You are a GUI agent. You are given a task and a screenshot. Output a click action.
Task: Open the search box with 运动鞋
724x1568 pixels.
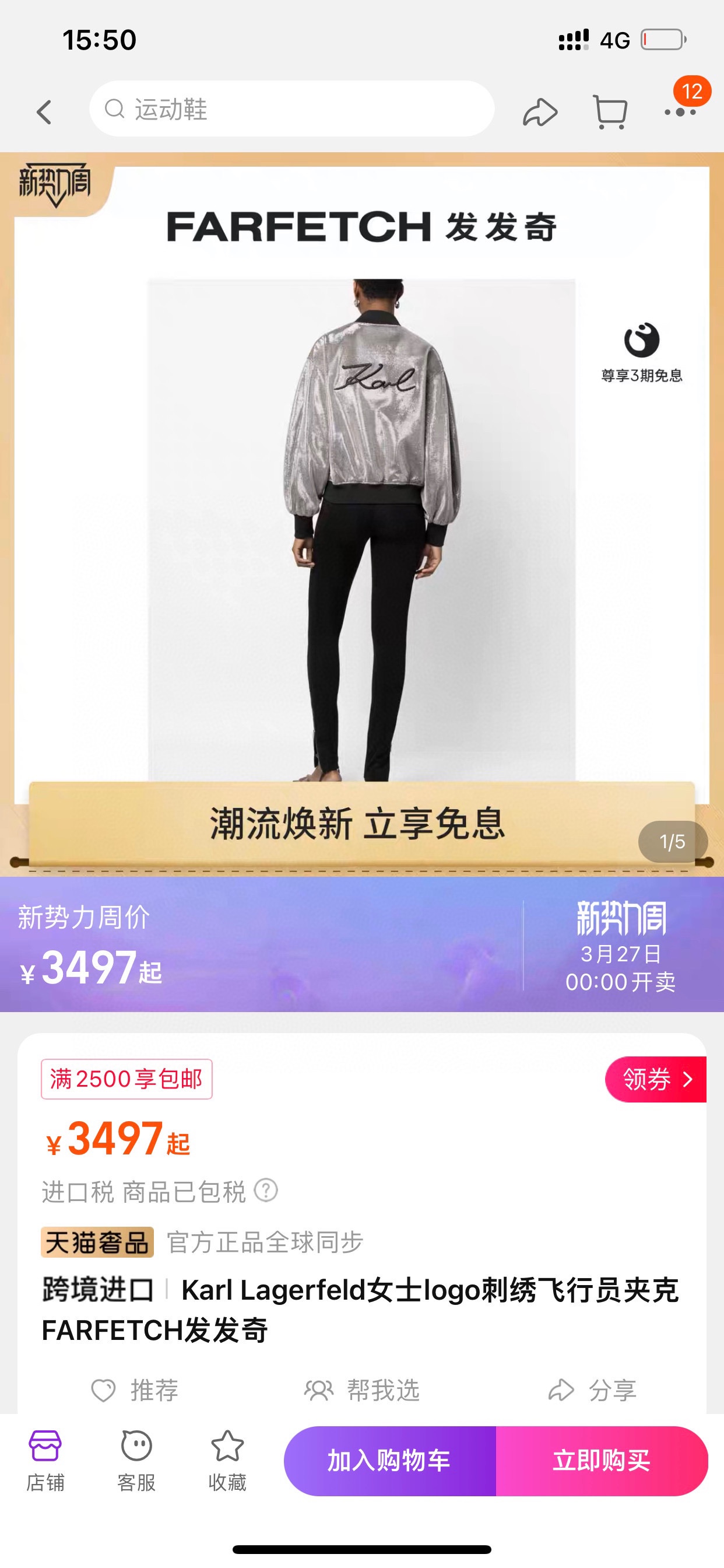[x=292, y=110]
